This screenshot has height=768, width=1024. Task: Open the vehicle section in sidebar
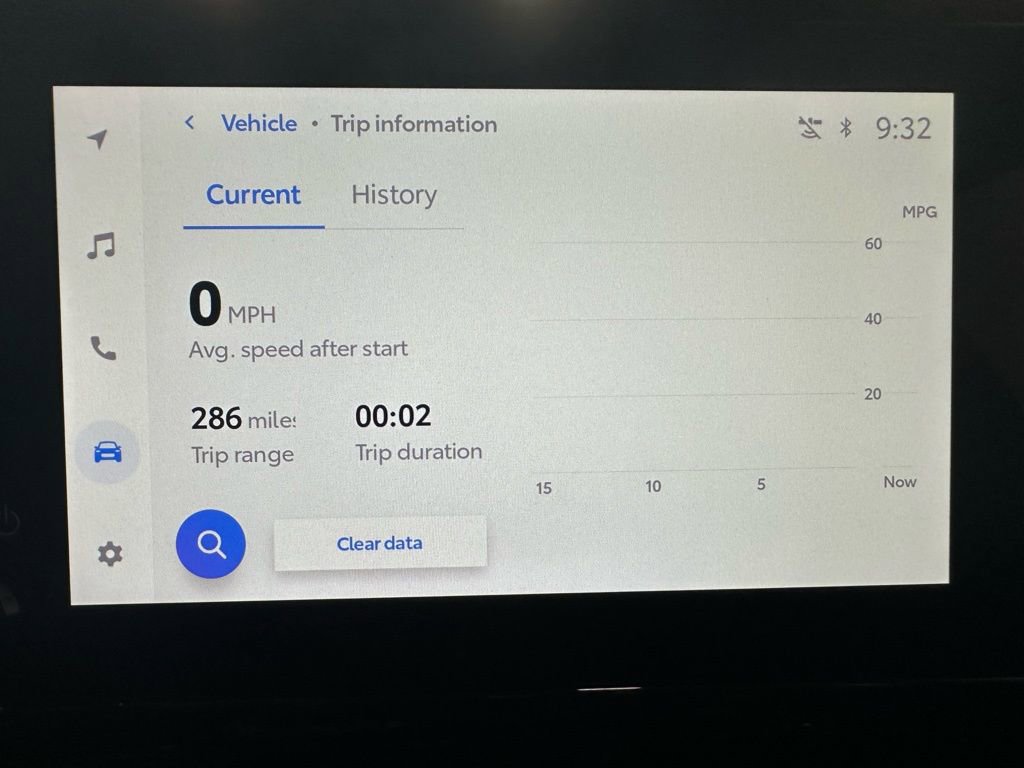pos(107,453)
